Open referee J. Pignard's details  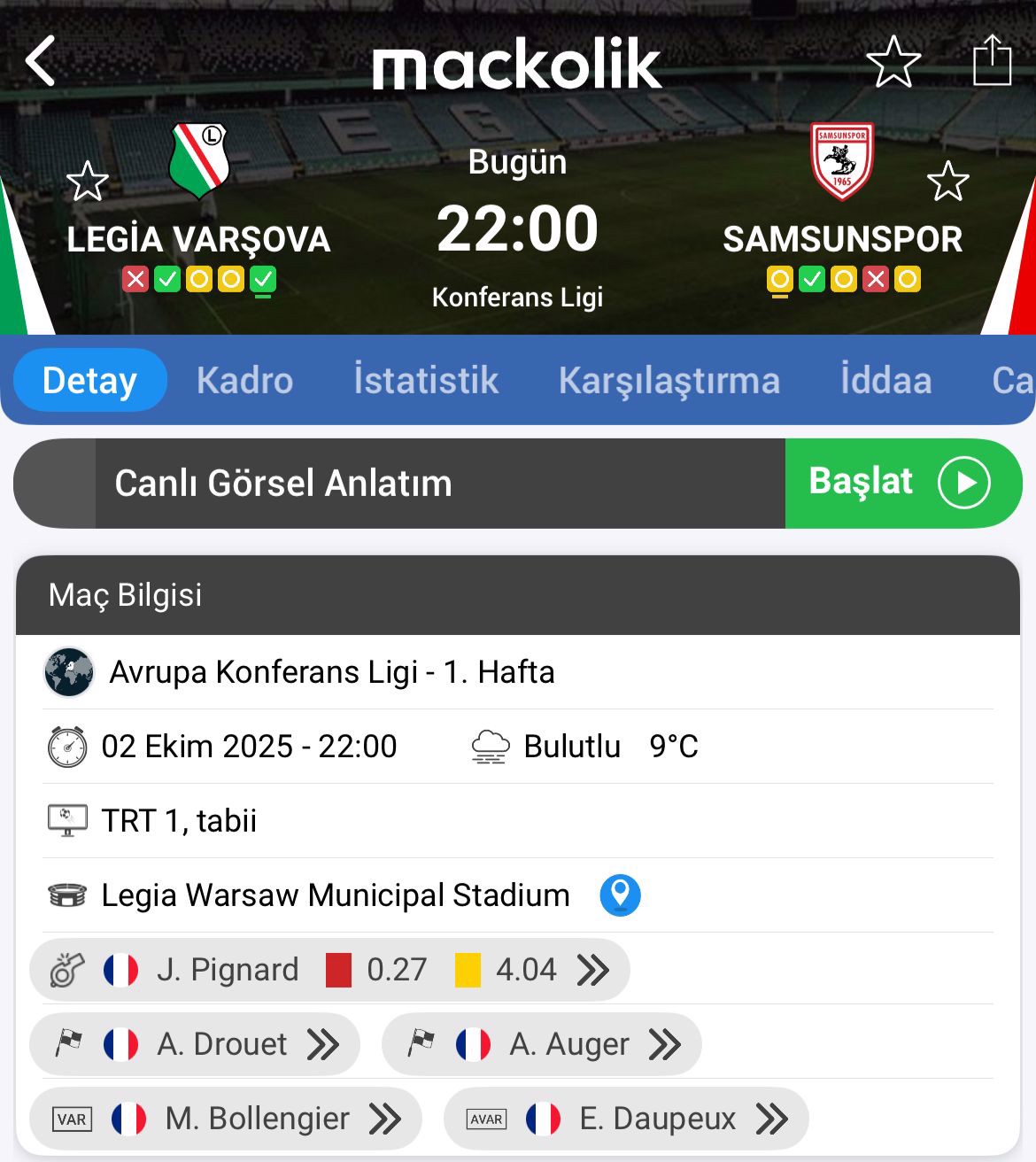tap(329, 970)
